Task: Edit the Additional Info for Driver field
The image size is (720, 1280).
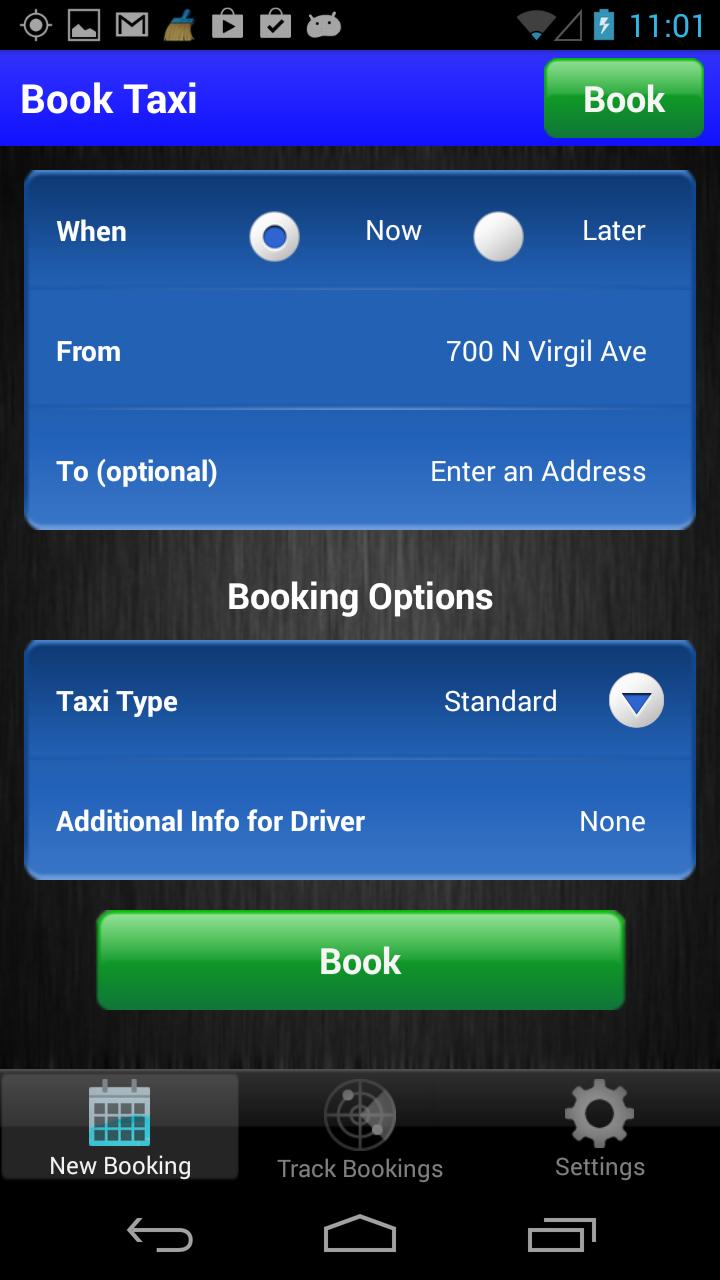Action: pos(360,820)
